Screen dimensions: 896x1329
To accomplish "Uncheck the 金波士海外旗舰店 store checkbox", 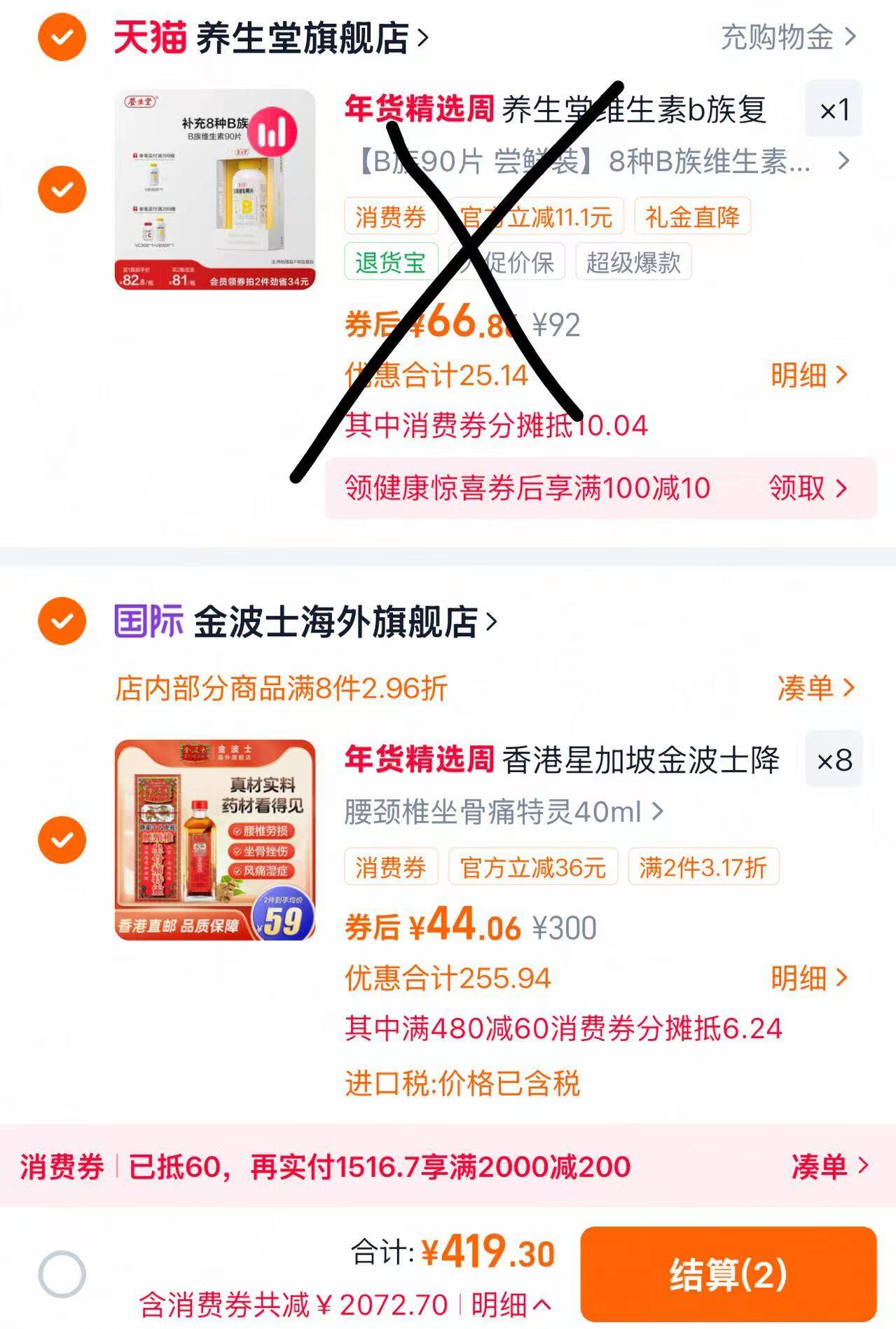I will (x=62, y=621).
